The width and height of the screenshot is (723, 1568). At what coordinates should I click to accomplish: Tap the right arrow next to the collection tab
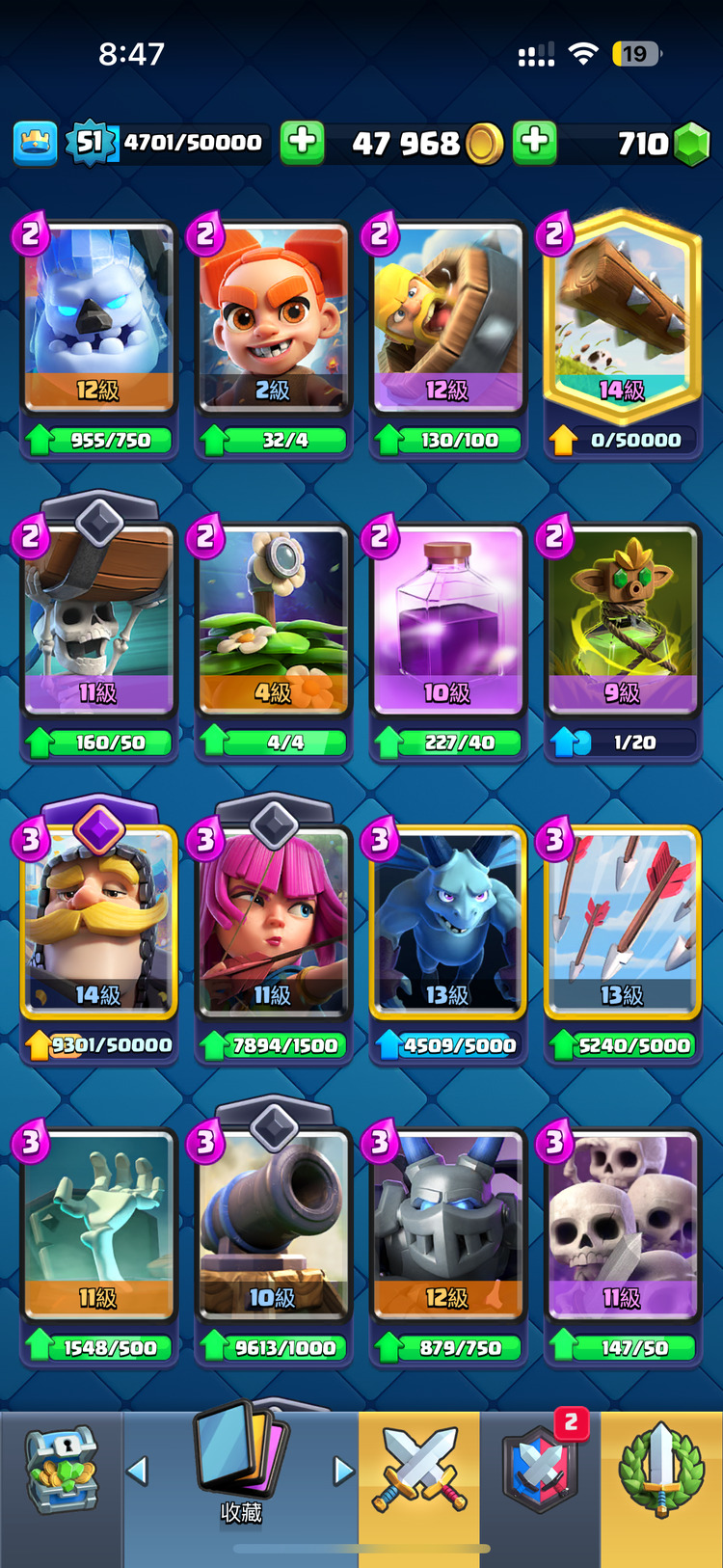point(343,1471)
